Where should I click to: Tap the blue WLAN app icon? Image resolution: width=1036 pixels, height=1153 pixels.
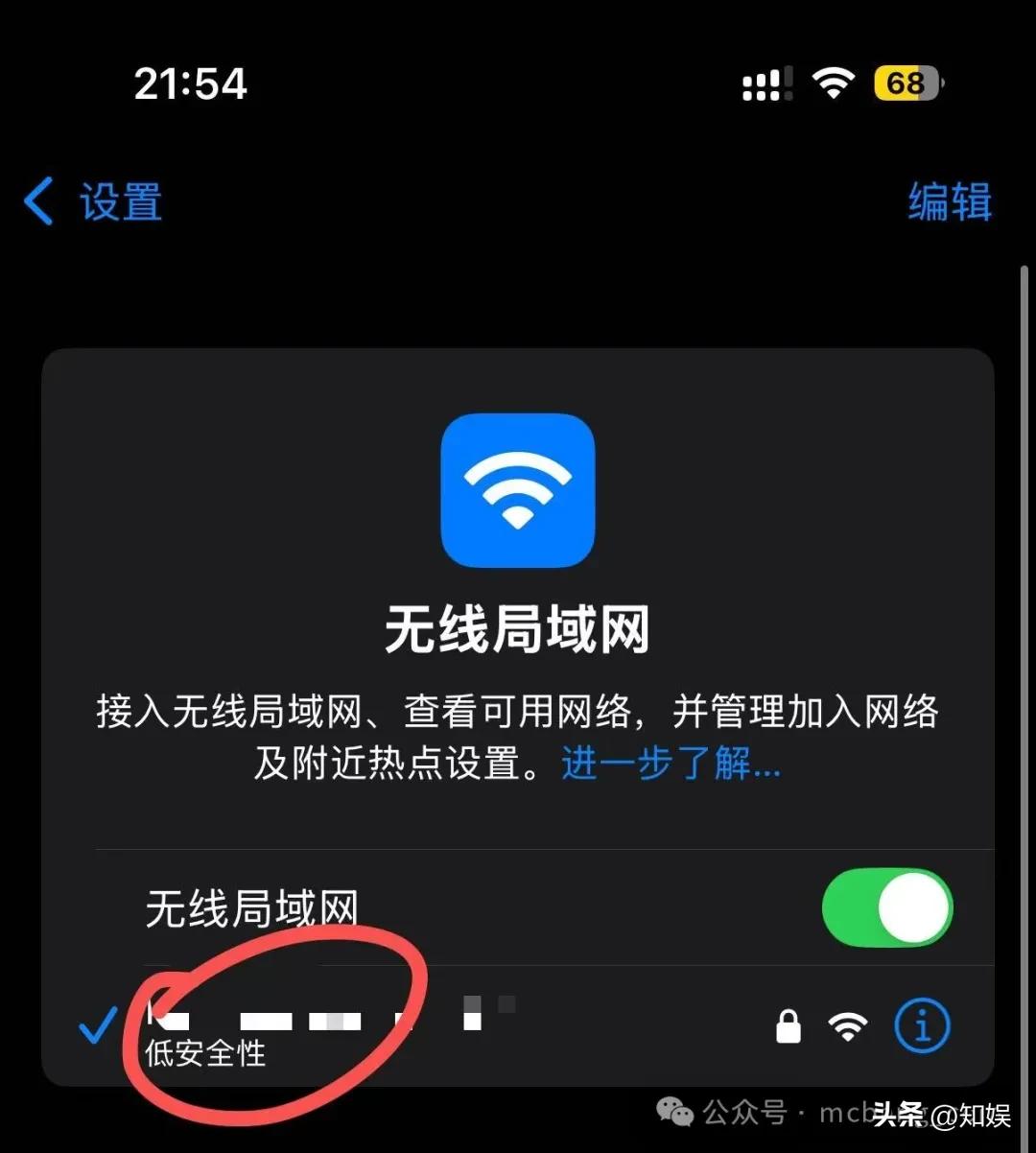click(518, 489)
